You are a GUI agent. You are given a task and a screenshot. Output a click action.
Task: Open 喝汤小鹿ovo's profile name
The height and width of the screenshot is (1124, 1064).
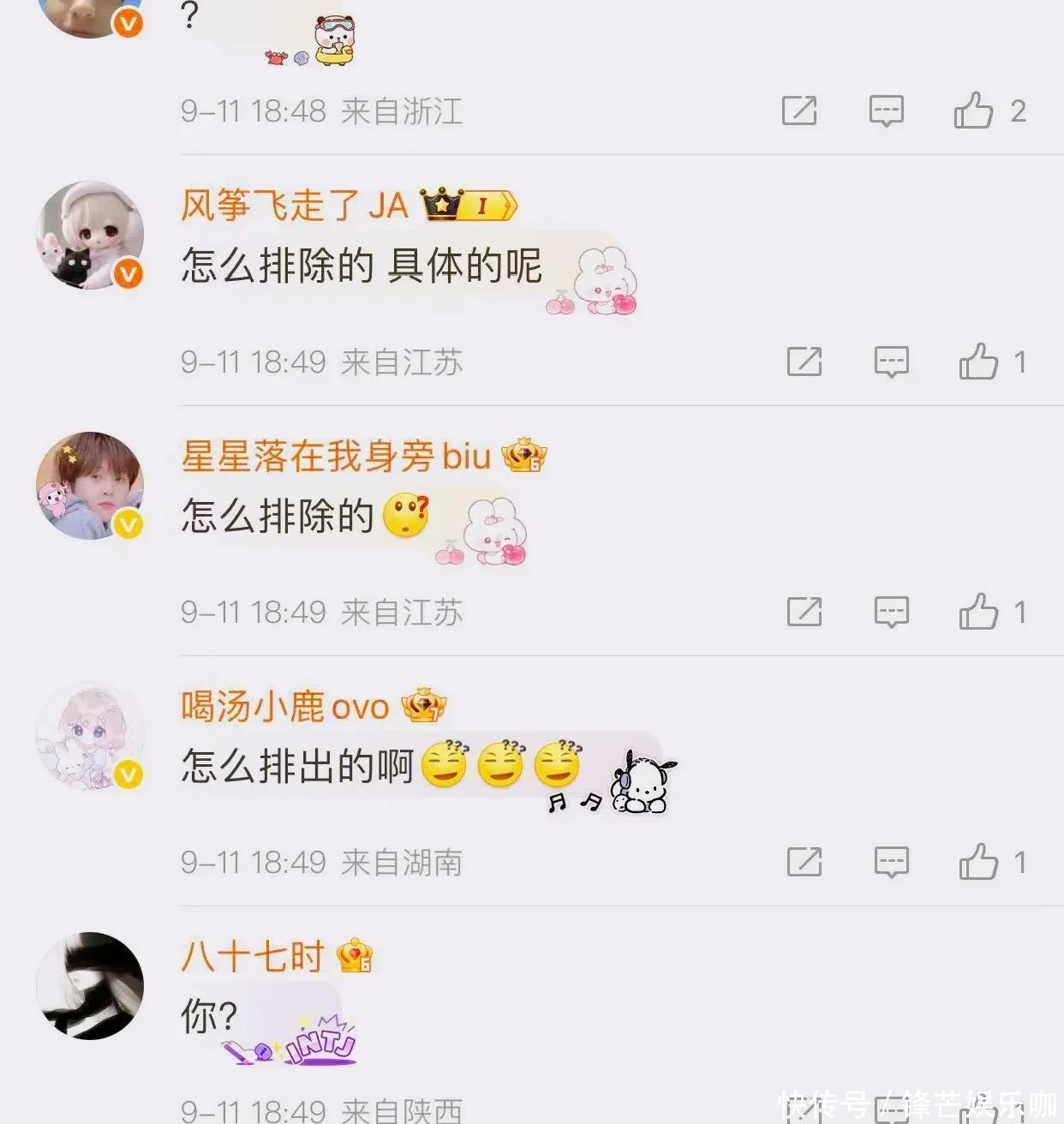point(284,707)
